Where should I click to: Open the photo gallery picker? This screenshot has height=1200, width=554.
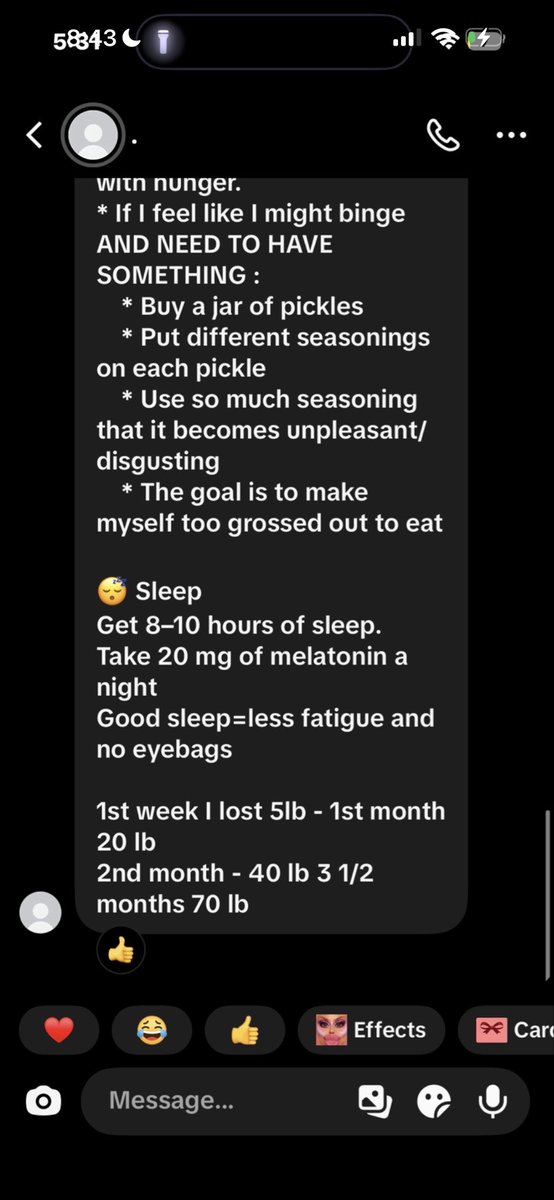pyautogui.click(x=375, y=1102)
